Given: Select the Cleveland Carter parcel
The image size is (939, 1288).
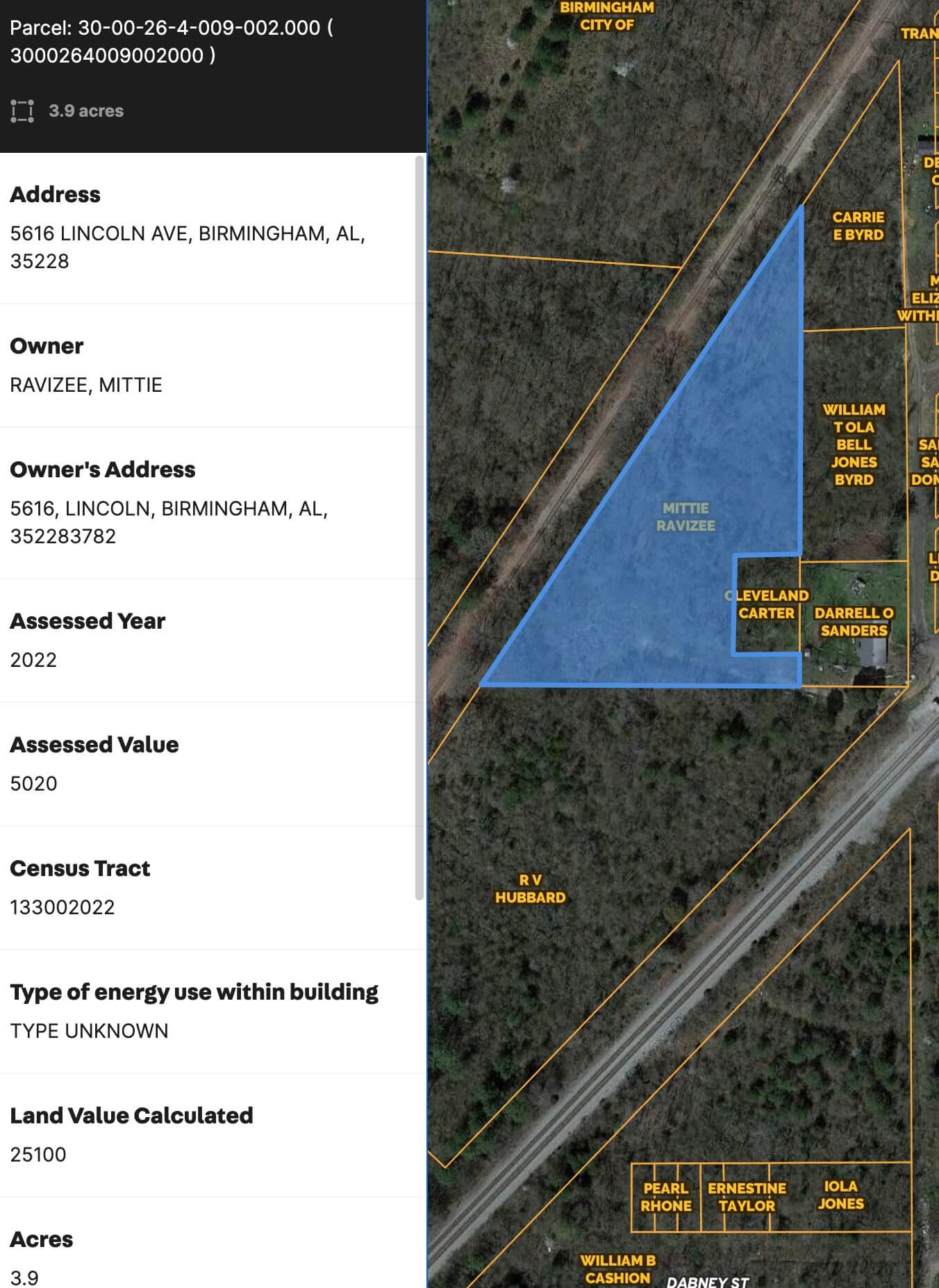Looking at the screenshot, I should tap(766, 604).
